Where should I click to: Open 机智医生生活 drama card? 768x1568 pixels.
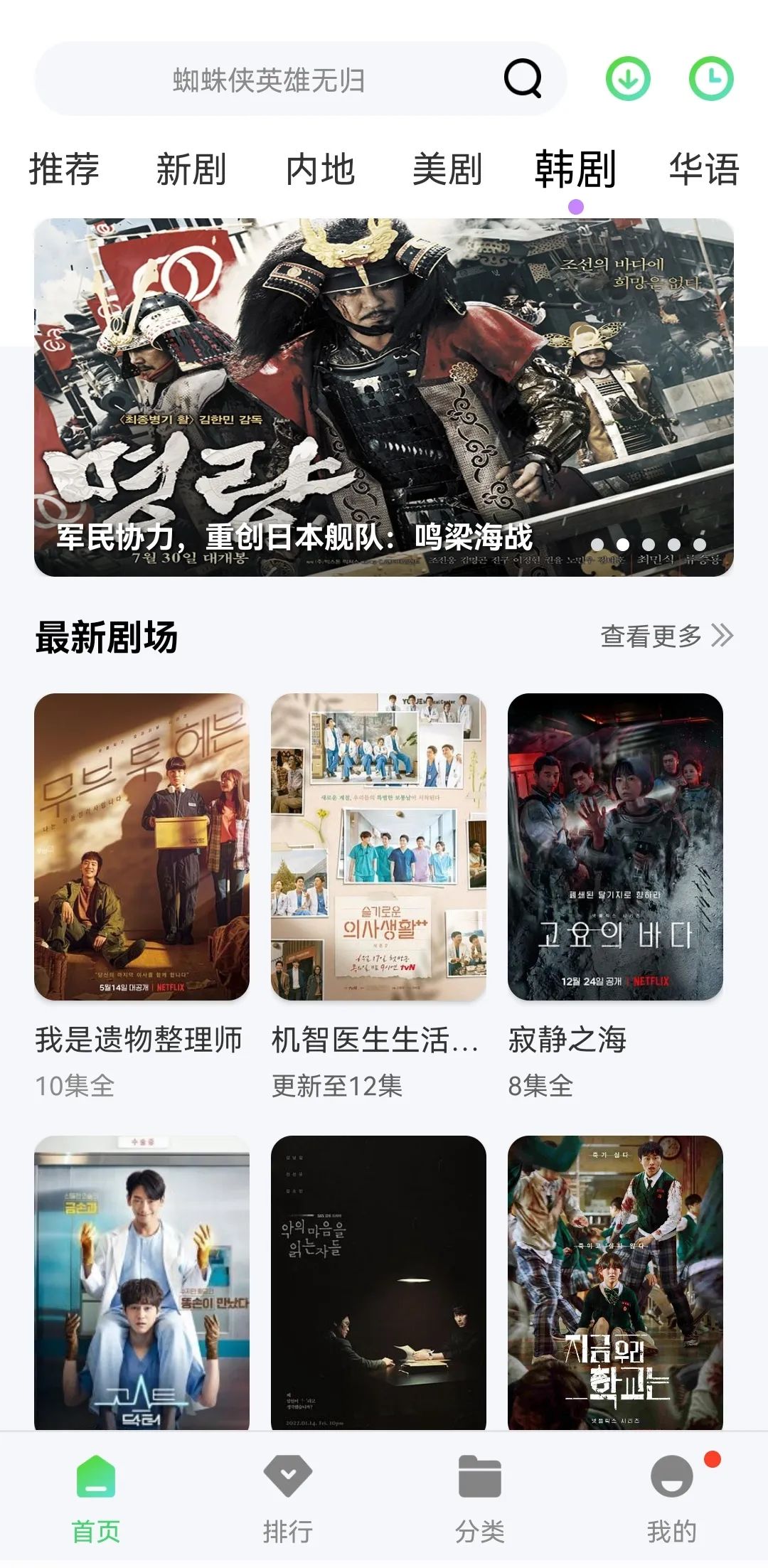(x=378, y=846)
